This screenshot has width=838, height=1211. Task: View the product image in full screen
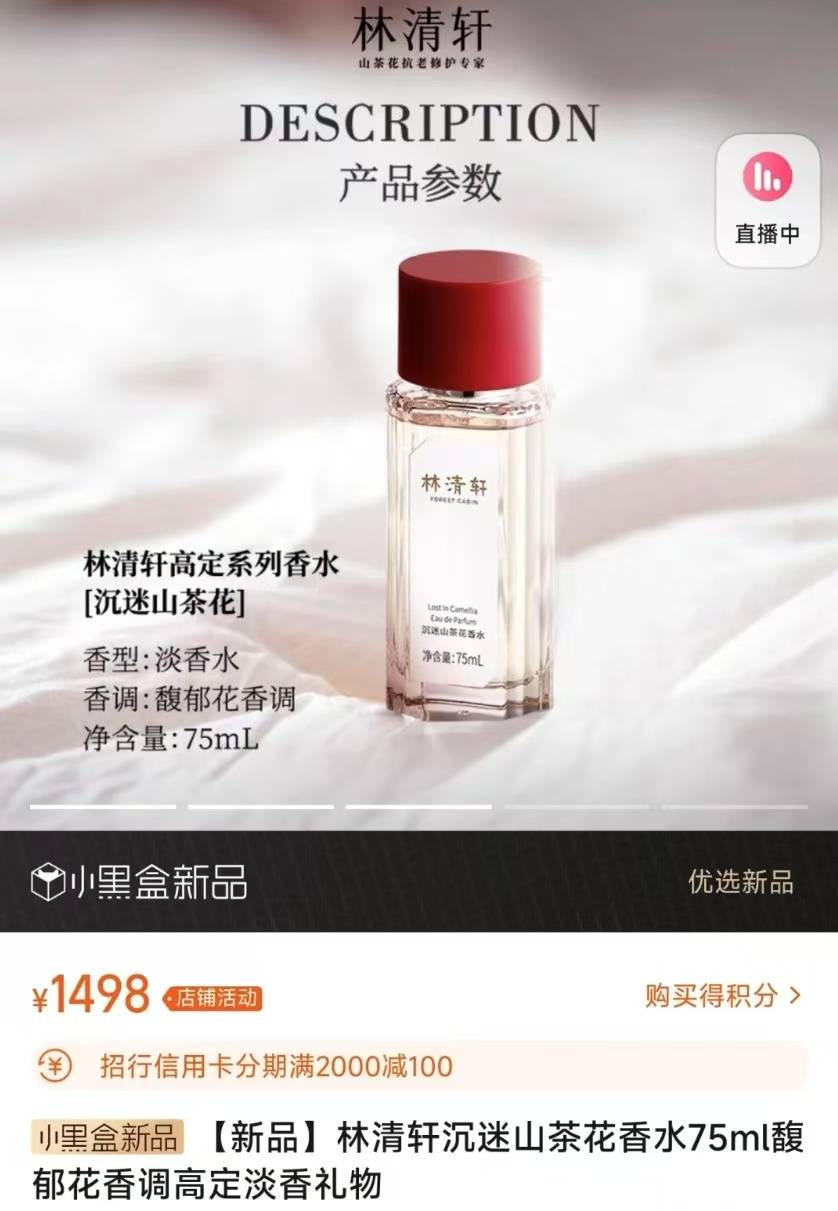click(x=419, y=480)
